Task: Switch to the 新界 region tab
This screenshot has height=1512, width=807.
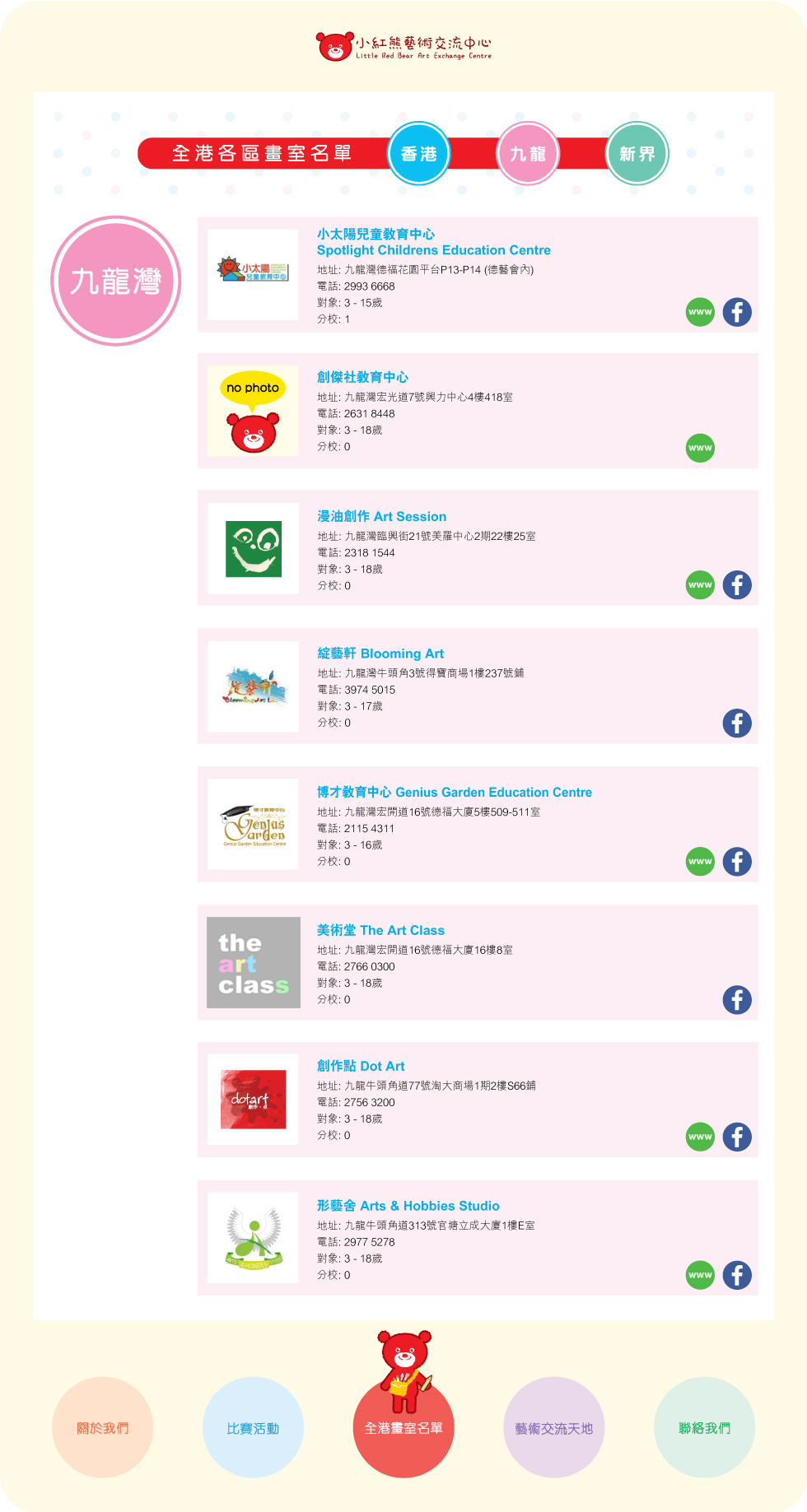Action: click(637, 154)
